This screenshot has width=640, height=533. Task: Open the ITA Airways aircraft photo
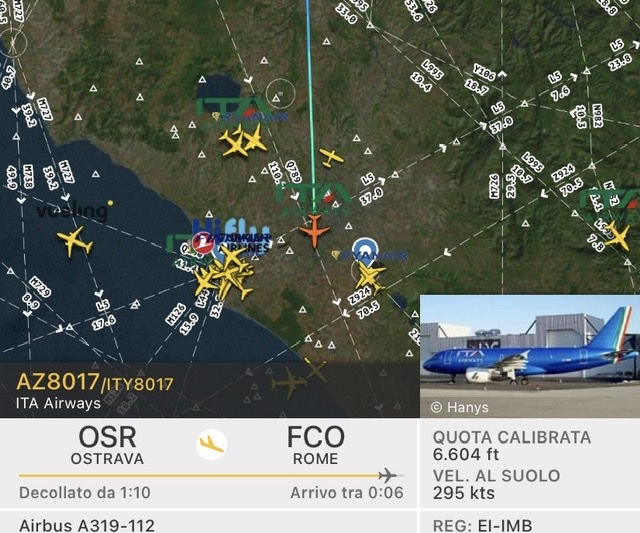(529, 355)
